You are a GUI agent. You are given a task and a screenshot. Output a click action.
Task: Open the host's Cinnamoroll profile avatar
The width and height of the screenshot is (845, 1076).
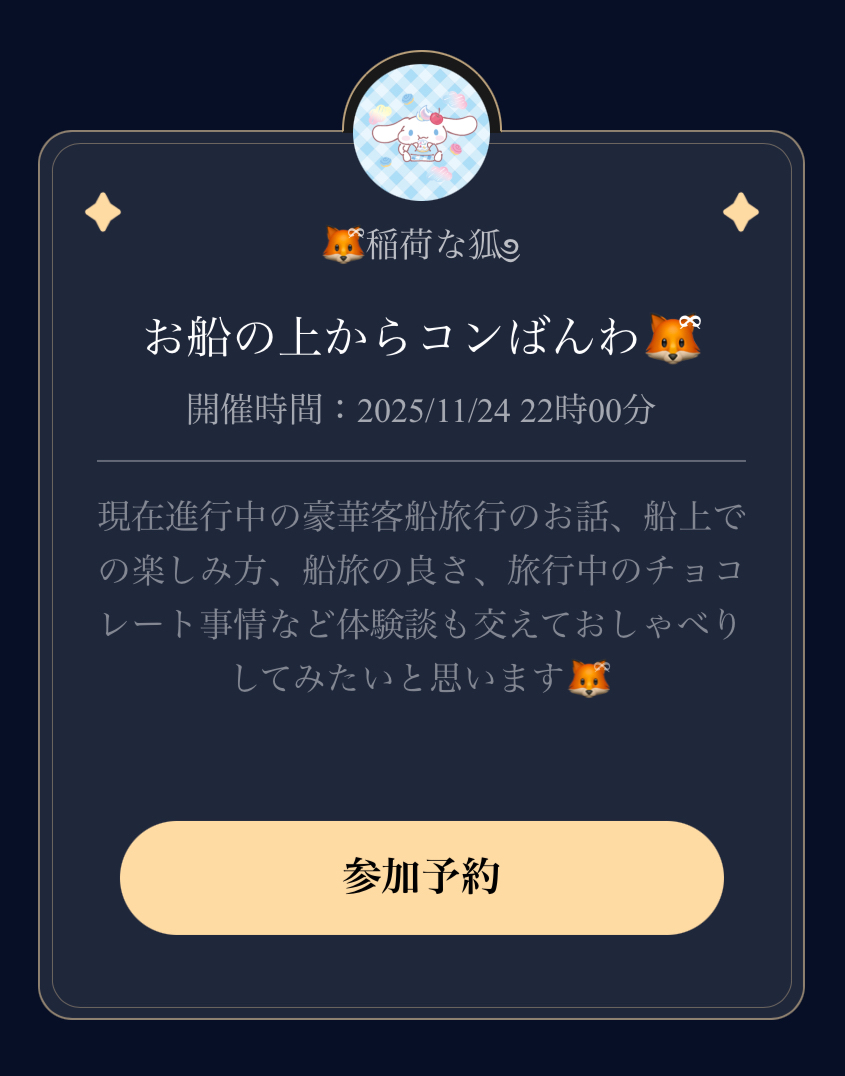pos(421,132)
